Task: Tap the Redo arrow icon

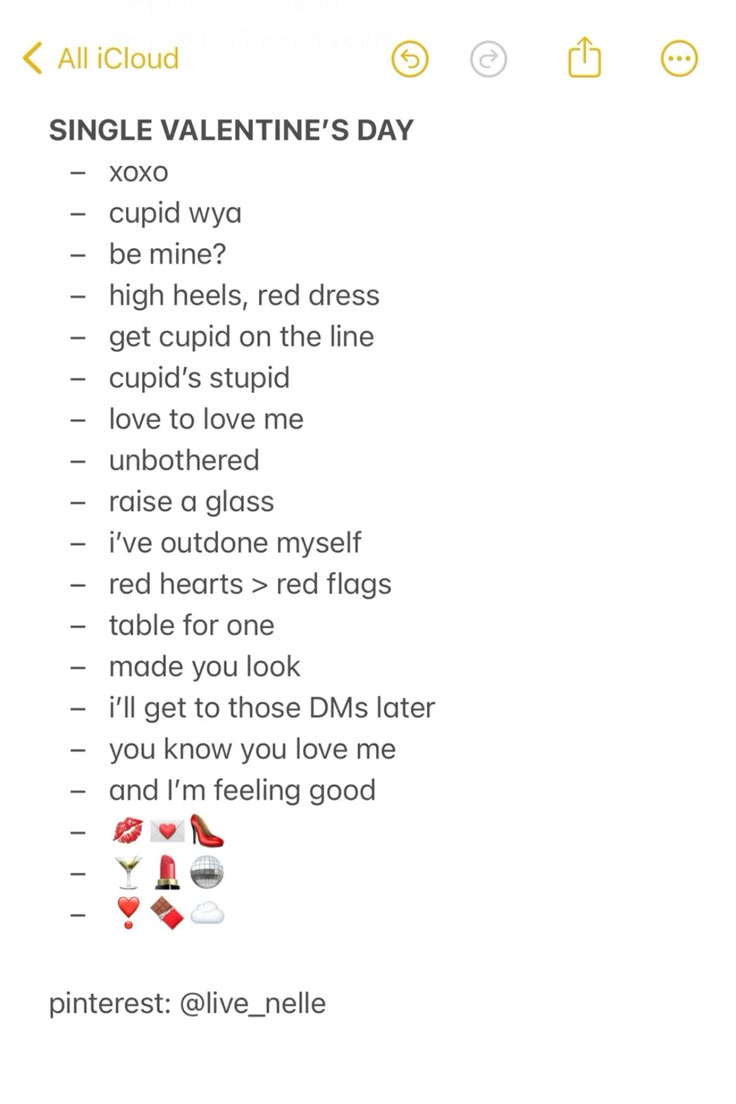Action: point(488,58)
